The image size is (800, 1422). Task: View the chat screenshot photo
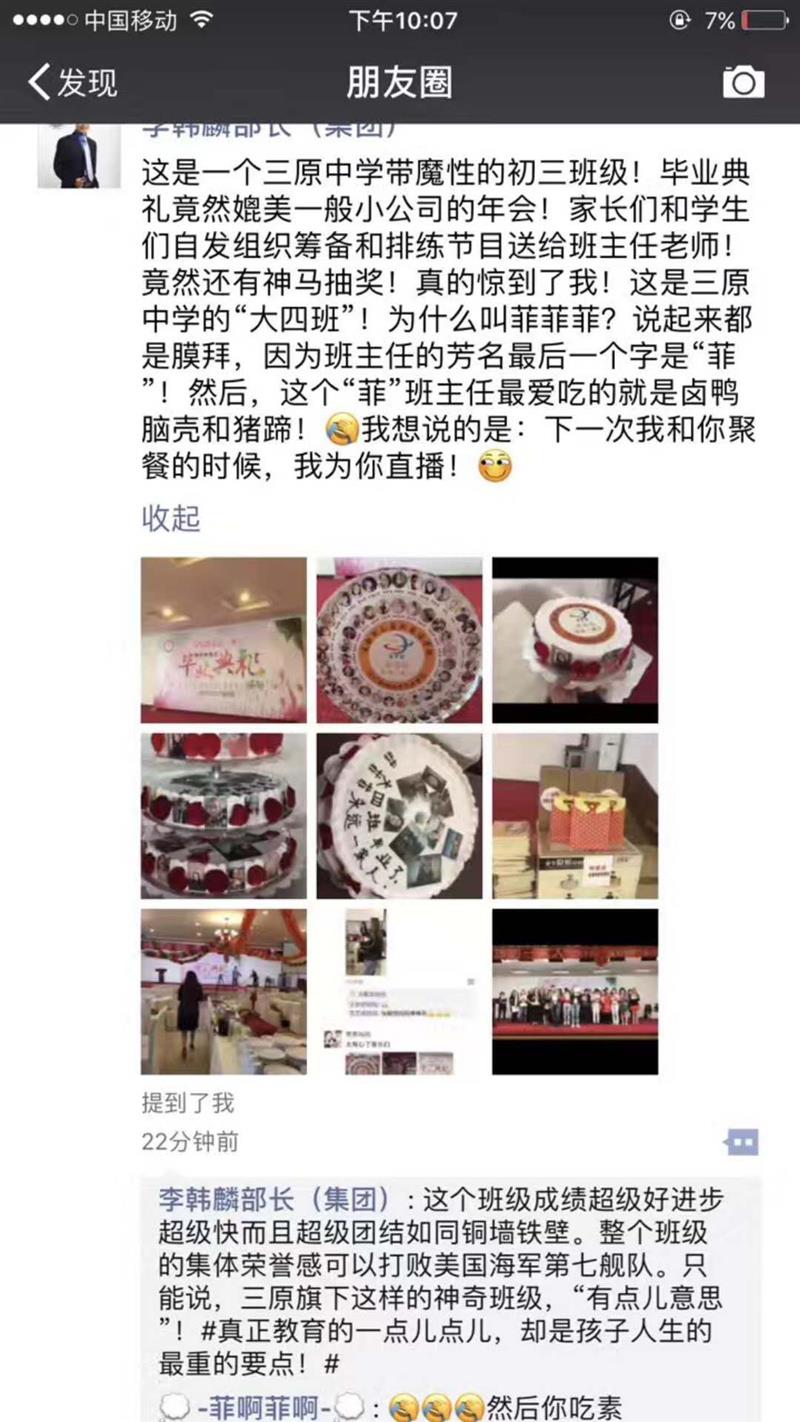pos(399,992)
